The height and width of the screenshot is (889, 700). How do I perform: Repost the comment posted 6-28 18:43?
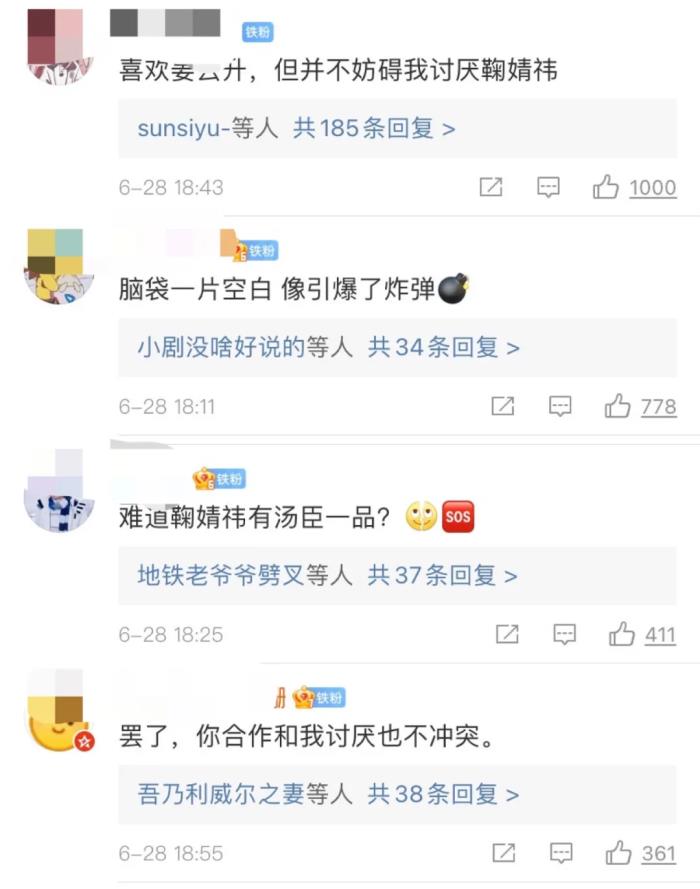click(x=491, y=187)
